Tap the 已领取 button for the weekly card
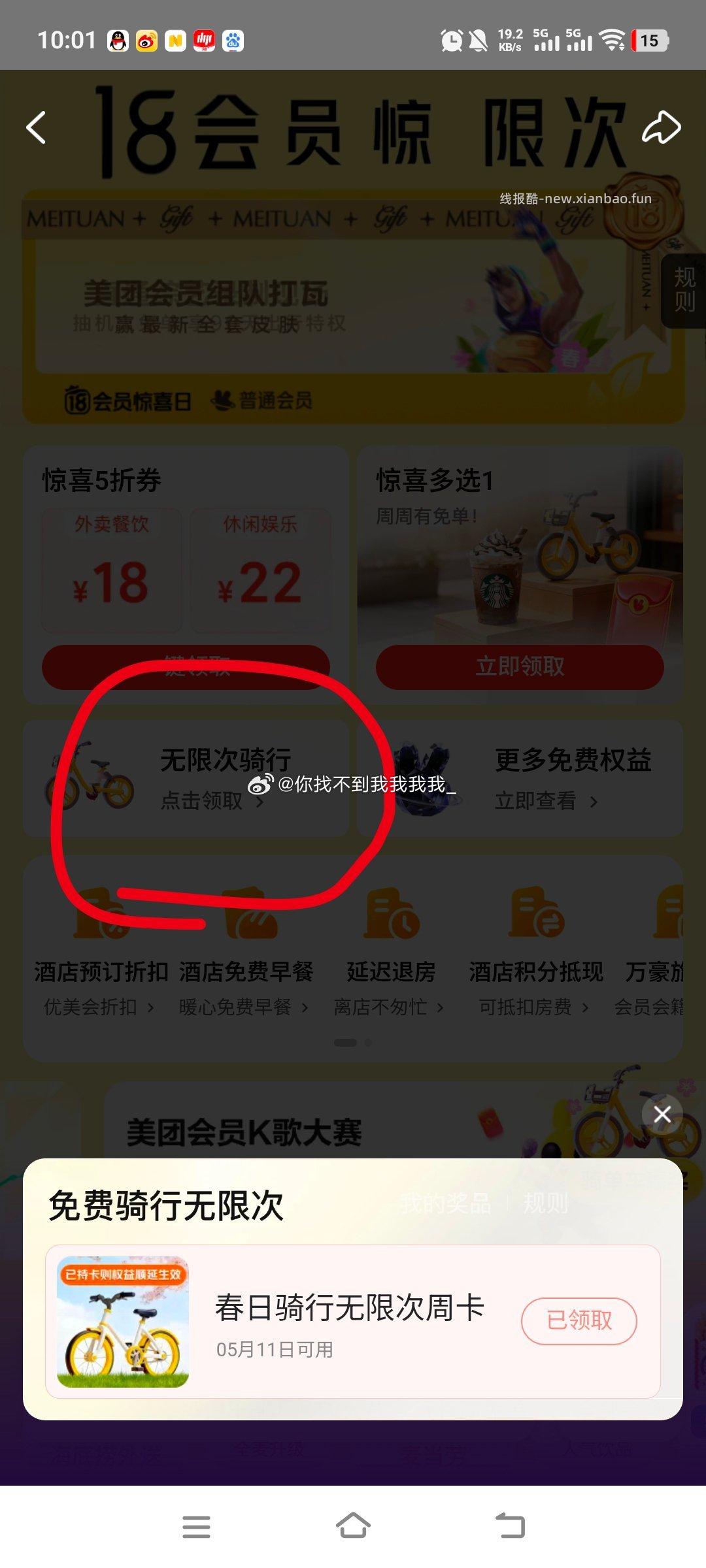Viewport: 706px width, 1568px height. [x=578, y=1321]
